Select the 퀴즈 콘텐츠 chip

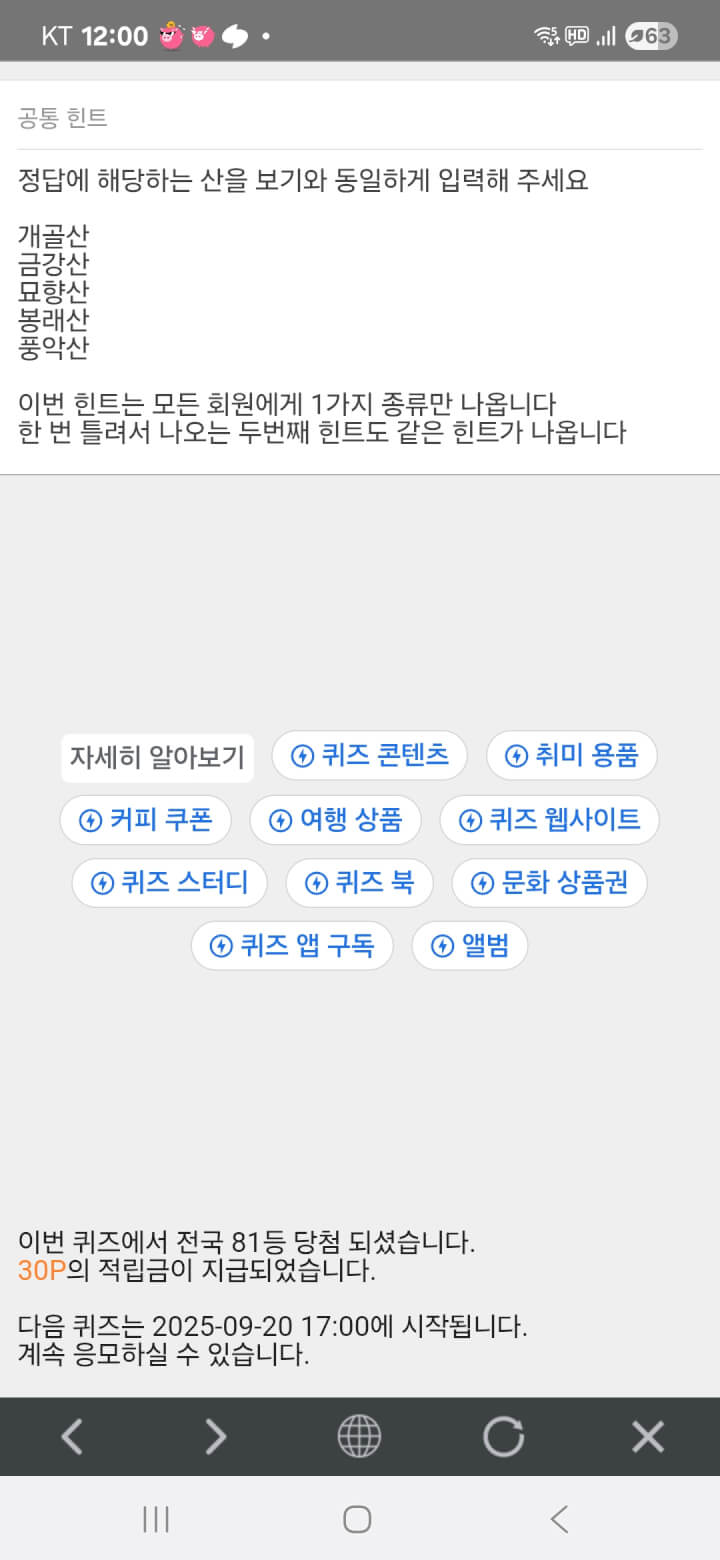click(x=370, y=756)
